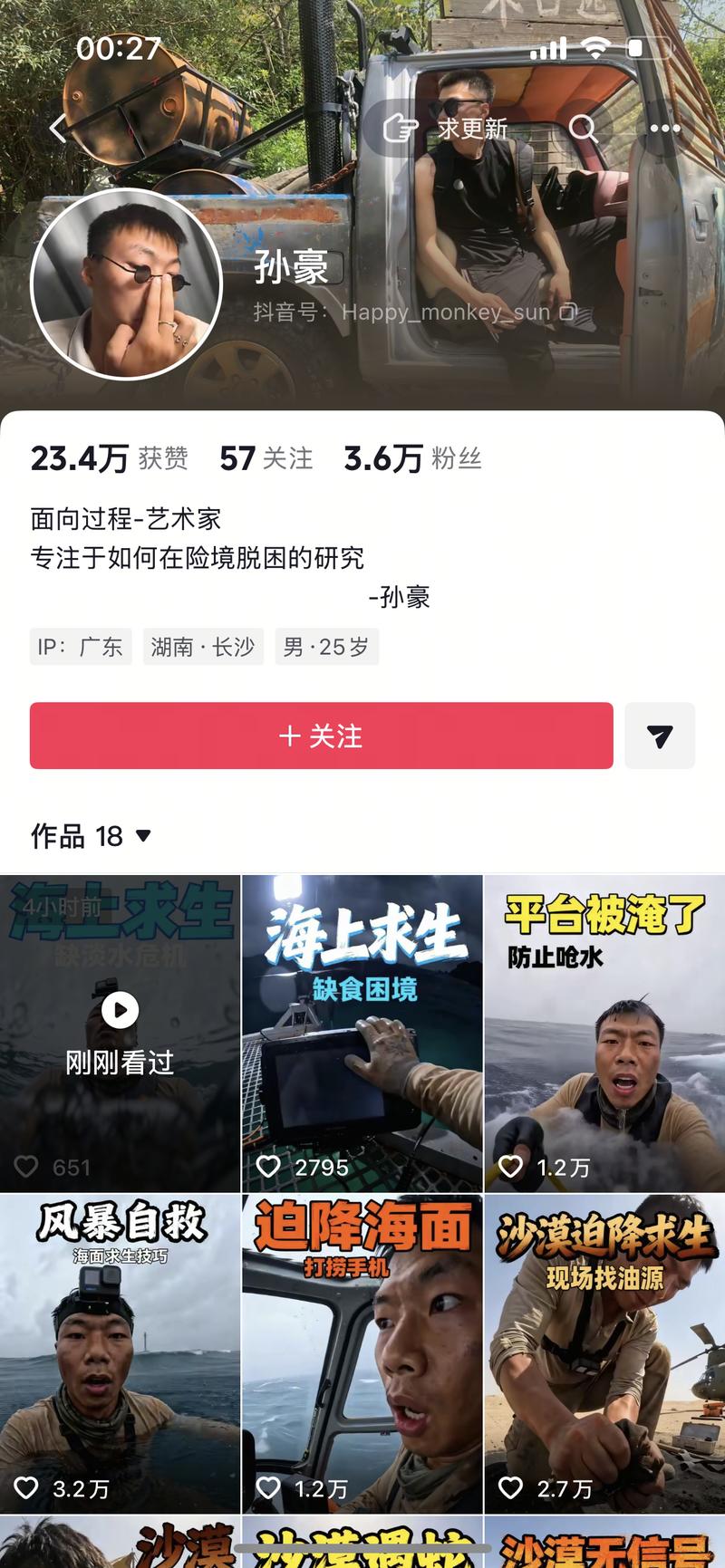
Task: Go back using the top-left arrow
Action: pos(58,129)
